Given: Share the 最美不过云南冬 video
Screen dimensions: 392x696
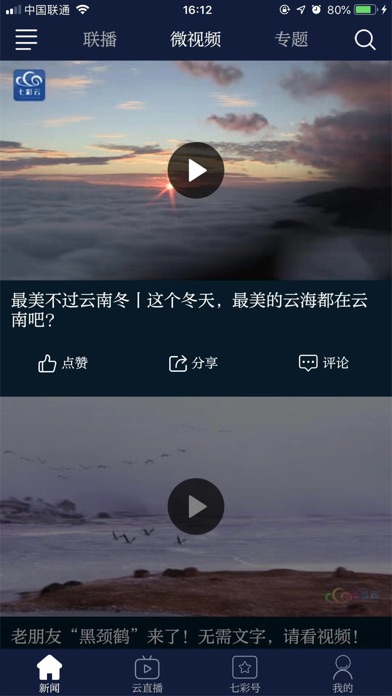Looking at the screenshot, I should coord(193,363).
